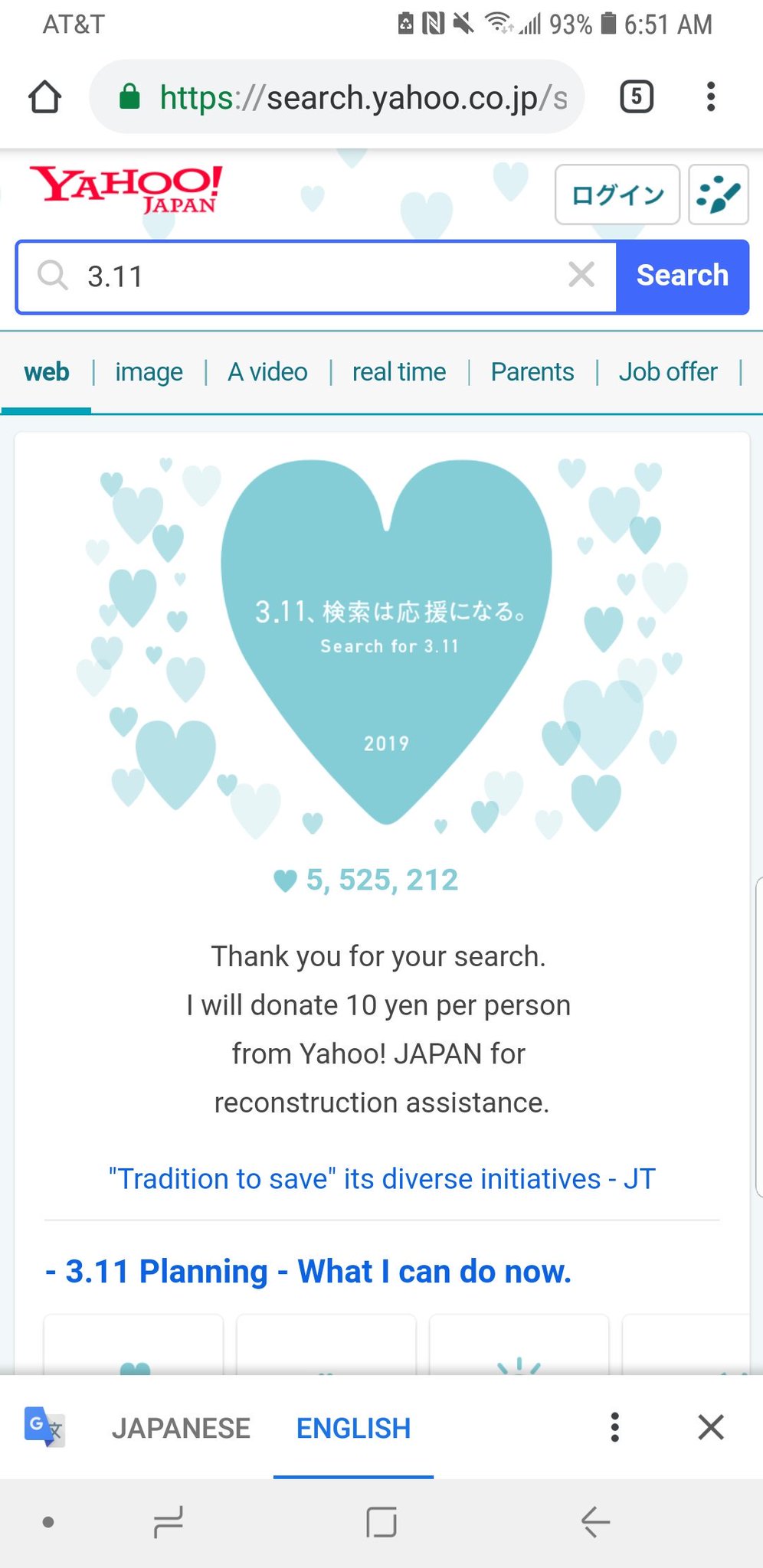Image resolution: width=763 pixels, height=1568 pixels.
Task: Tap the URL address bar
Action: click(337, 97)
